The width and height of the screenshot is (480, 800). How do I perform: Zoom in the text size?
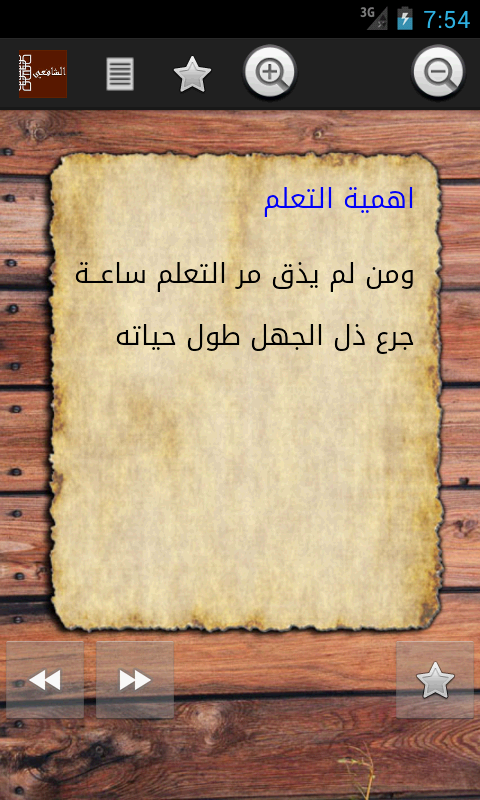pos(270,72)
